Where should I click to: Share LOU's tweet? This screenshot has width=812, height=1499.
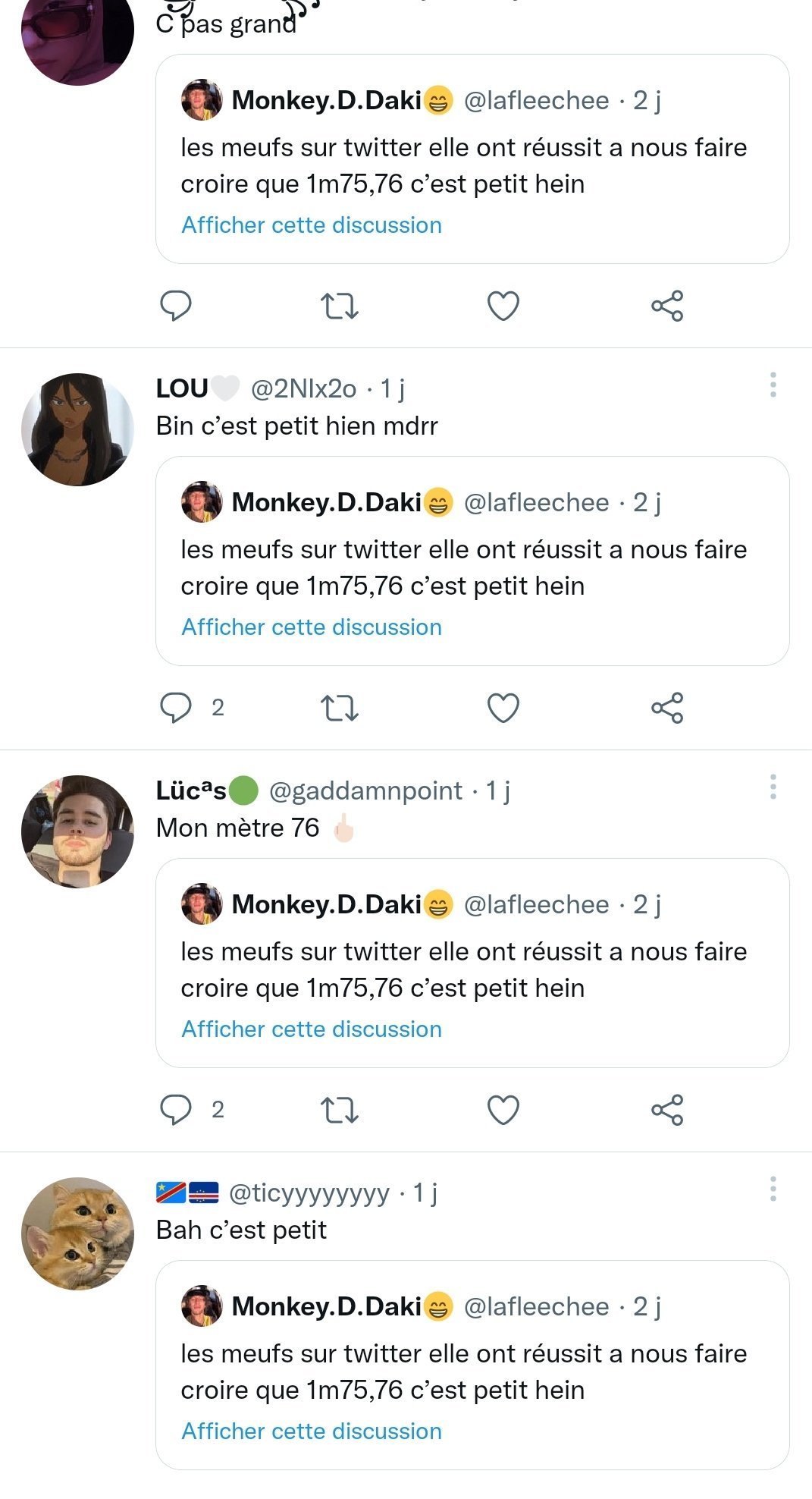(x=667, y=708)
